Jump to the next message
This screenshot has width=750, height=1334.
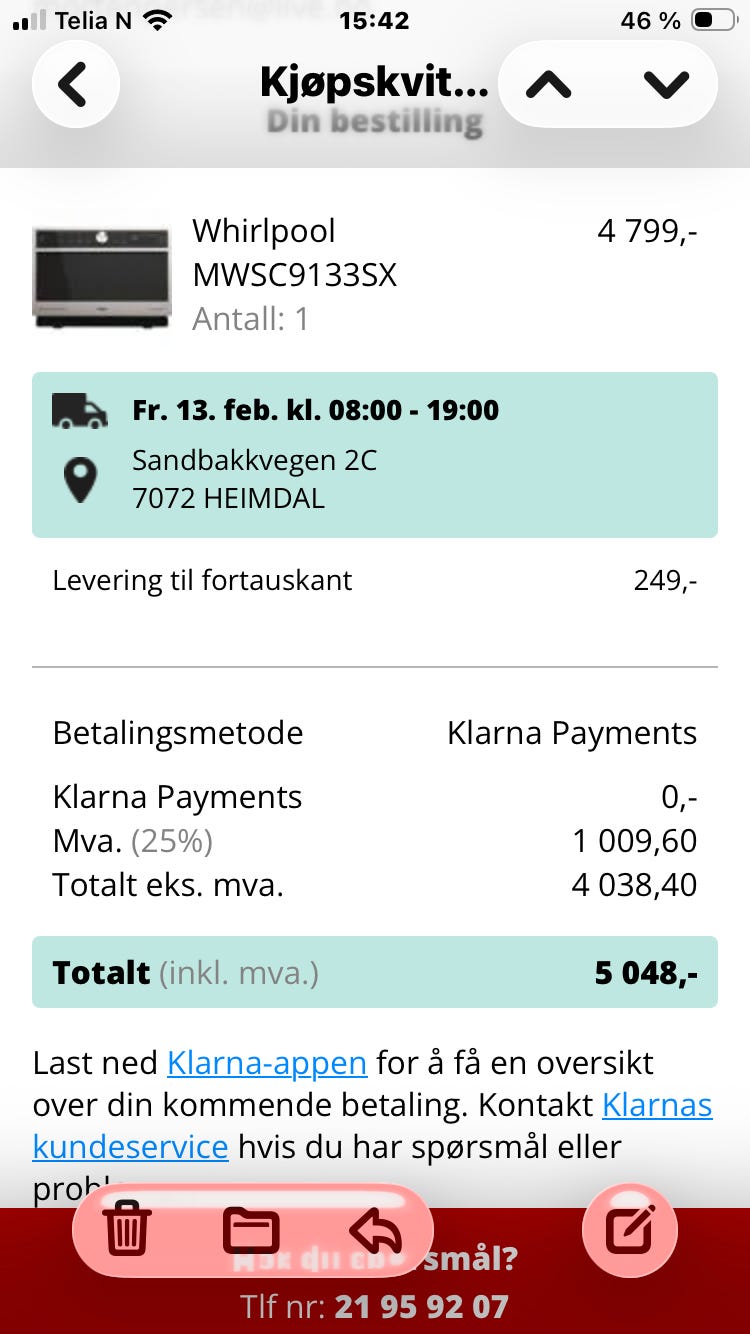(x=666, y=85)
